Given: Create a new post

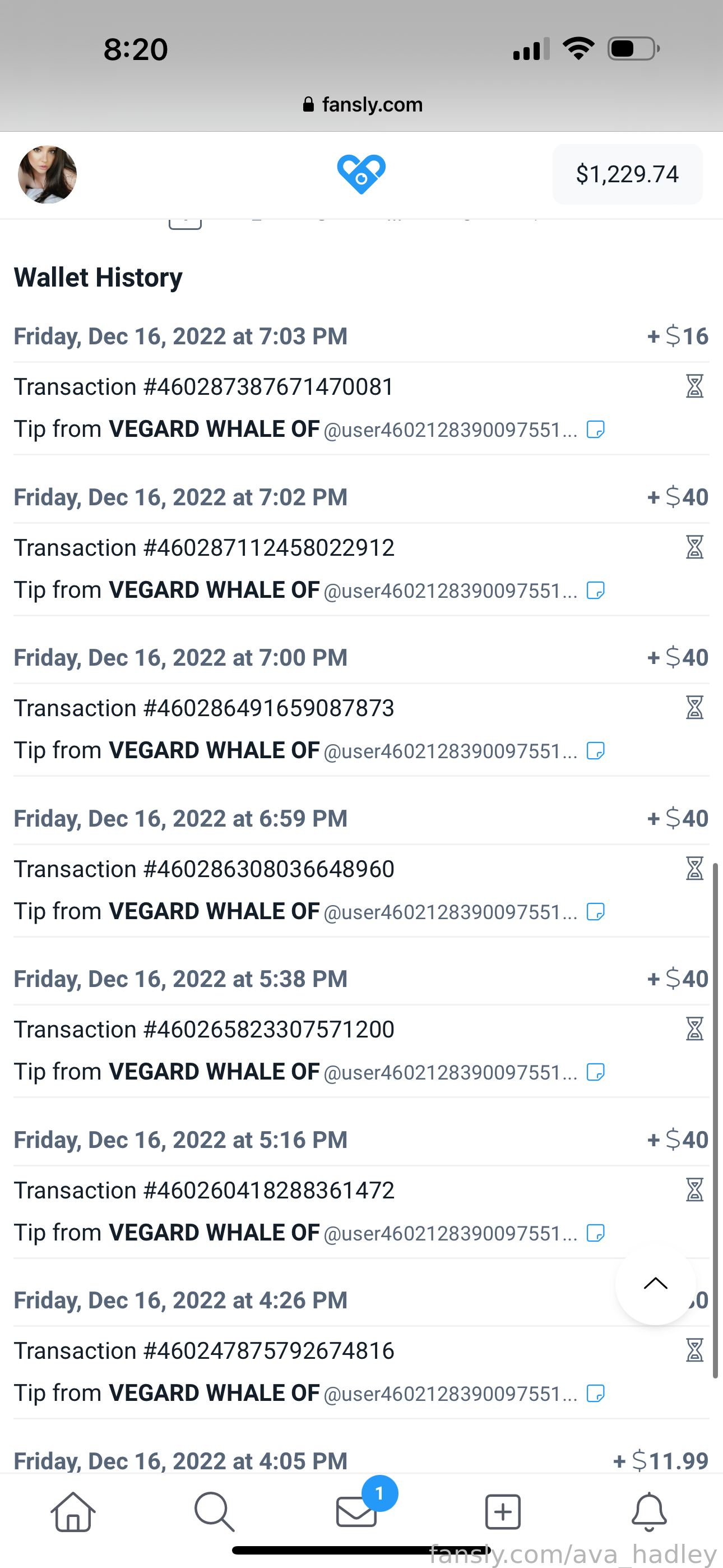Looking at the screenshot, I should [503, 1512].
